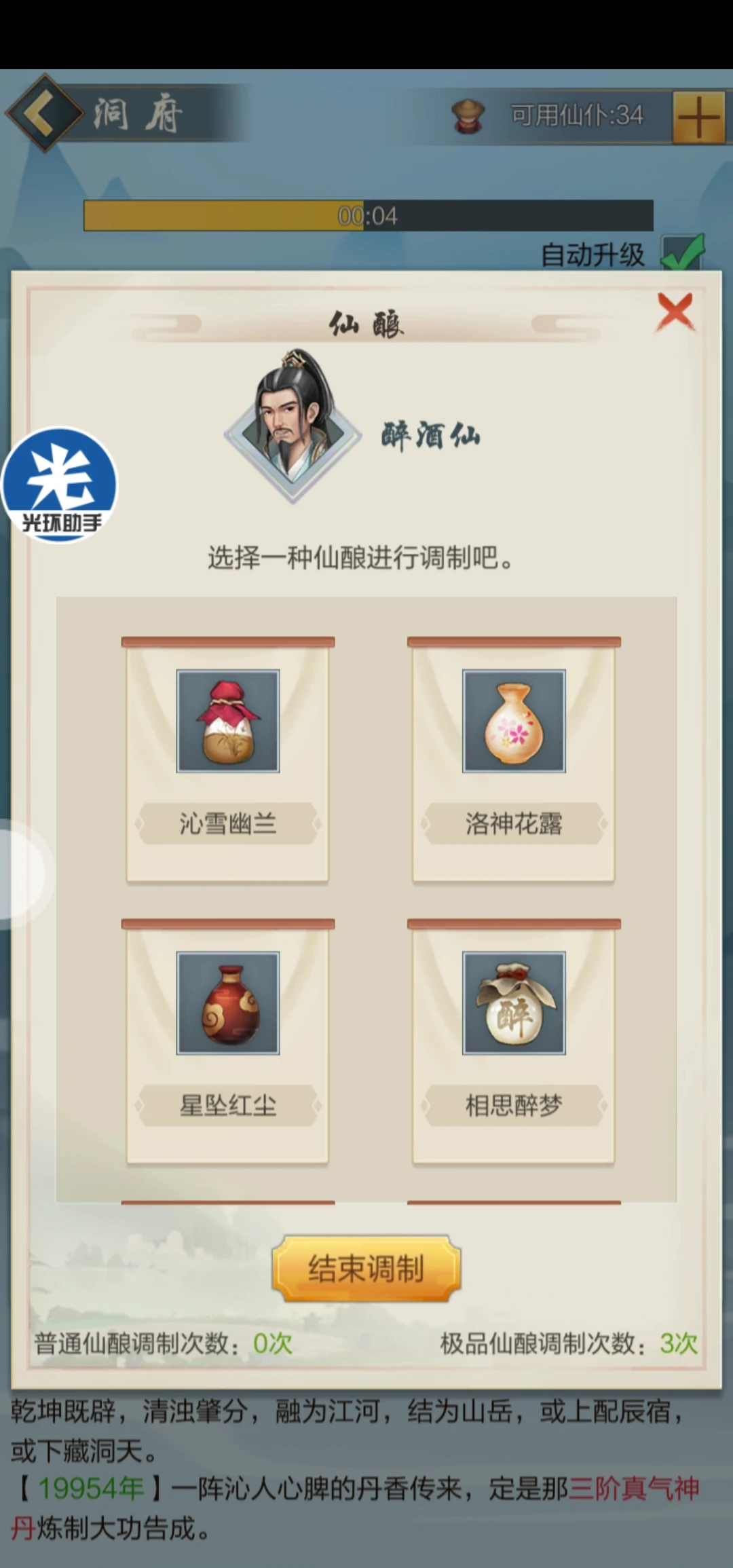Open the 光环助手 floating assistant
The height and width of the screenshot is (1568, 733).
point(60,485)
